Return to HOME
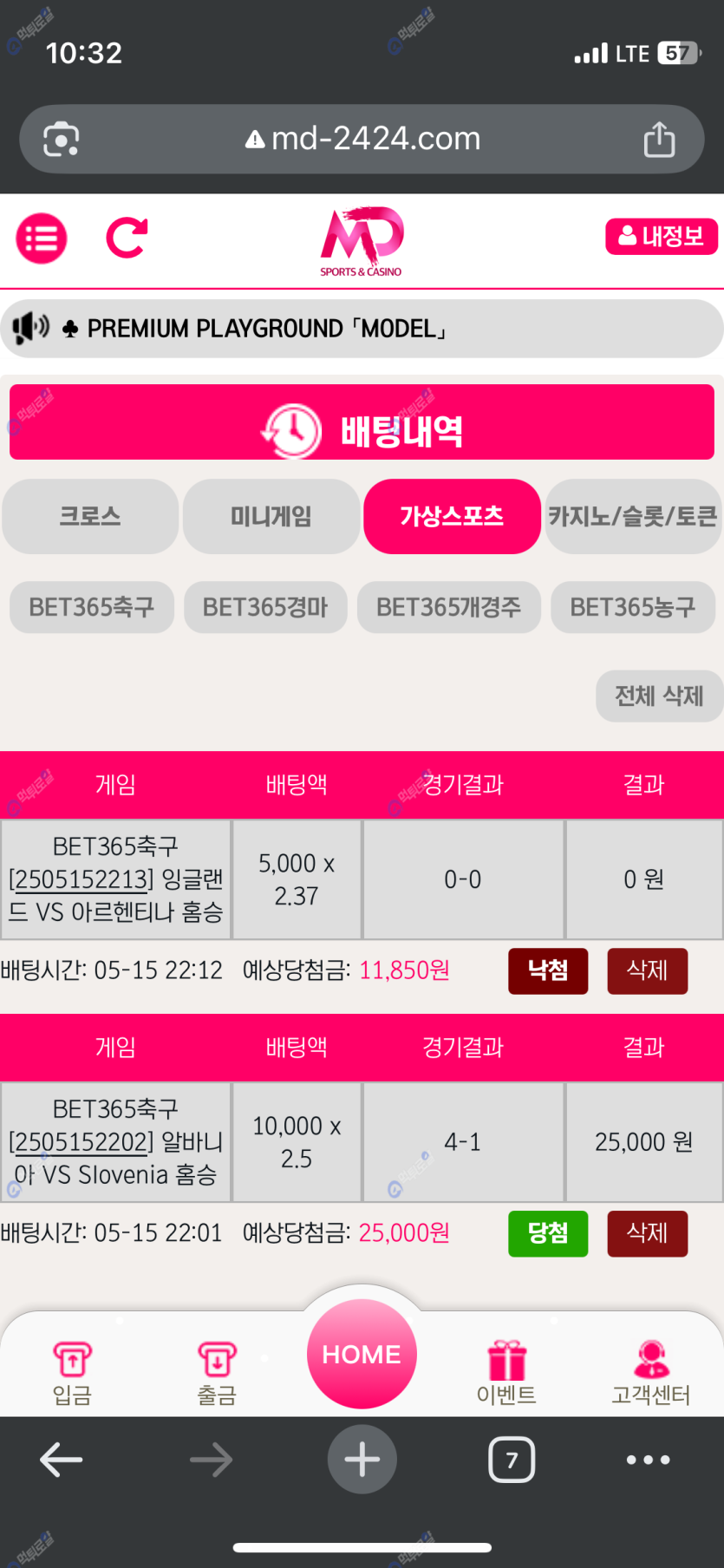724x1568 pixels. tap(362, 1354)
